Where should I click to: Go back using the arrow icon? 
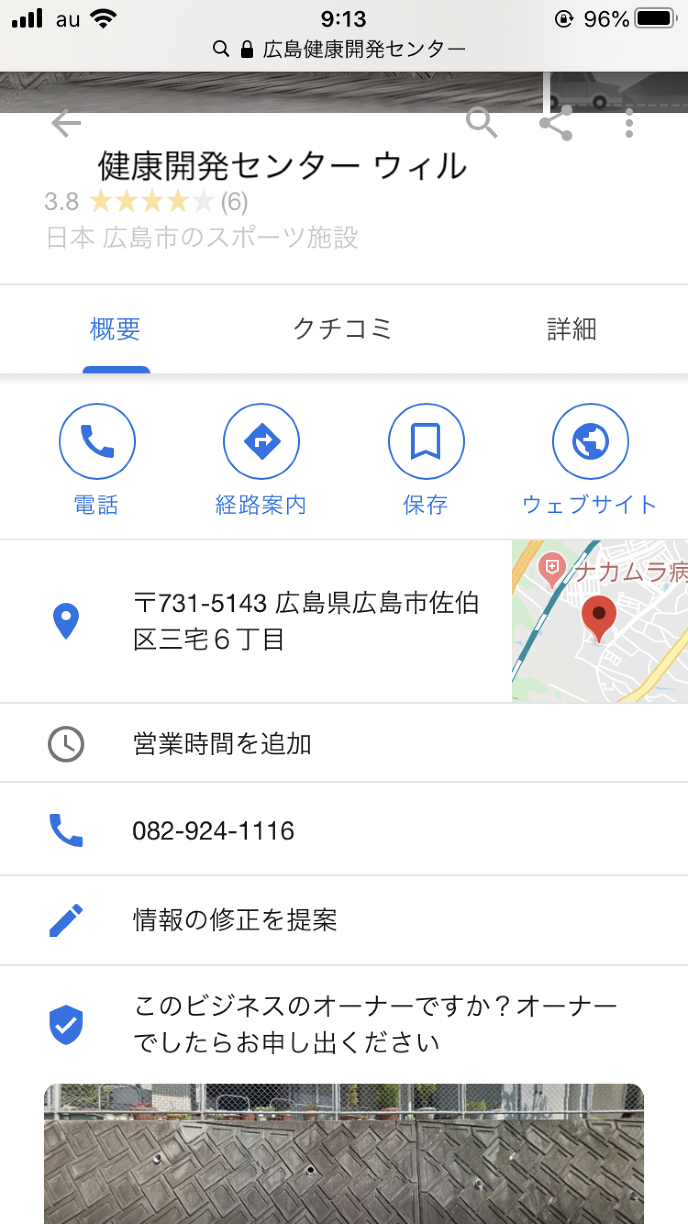[x=66, y=124]
